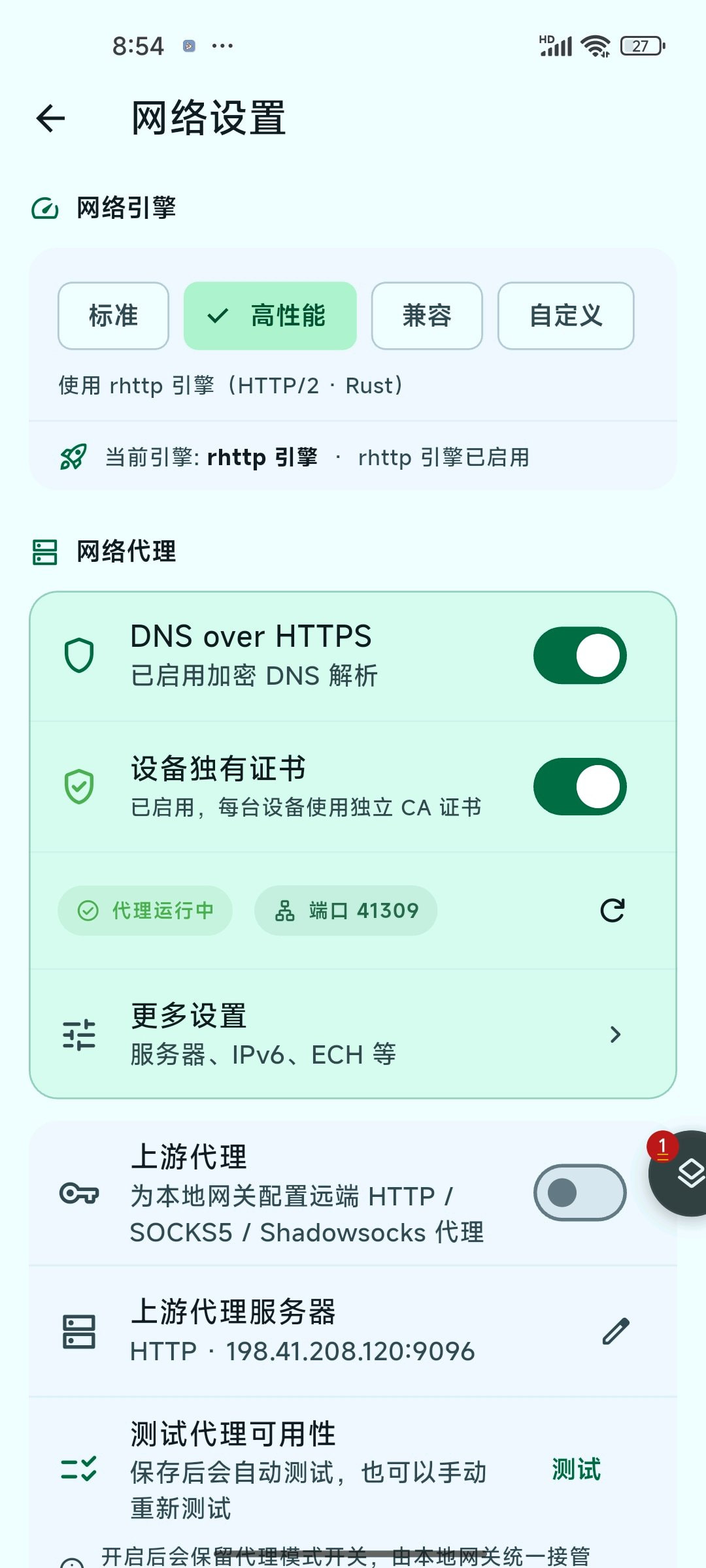Go back from 网络设置
Screen dimensions: 706x1568
51,118
